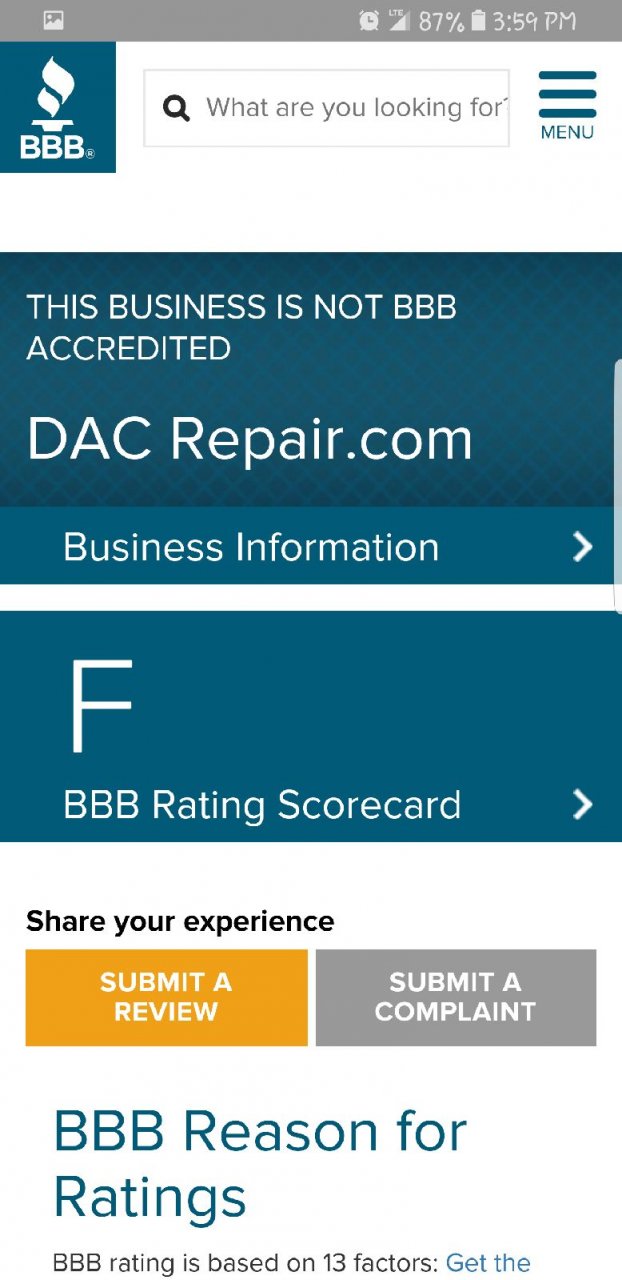This screenshot has height=1280, width=622.
Task: Open the MENU hamburger button
Action: coord(567,106)
